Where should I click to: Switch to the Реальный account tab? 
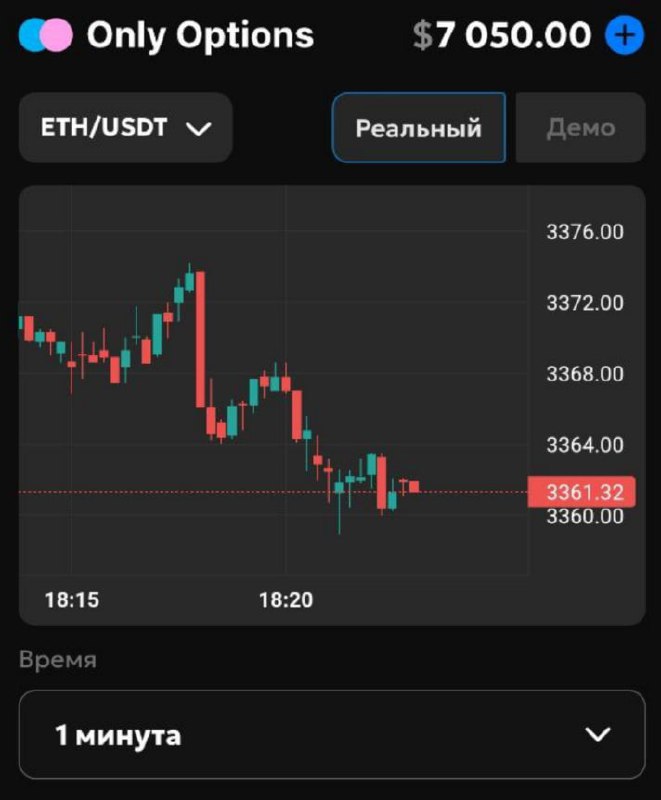(419, 128)
